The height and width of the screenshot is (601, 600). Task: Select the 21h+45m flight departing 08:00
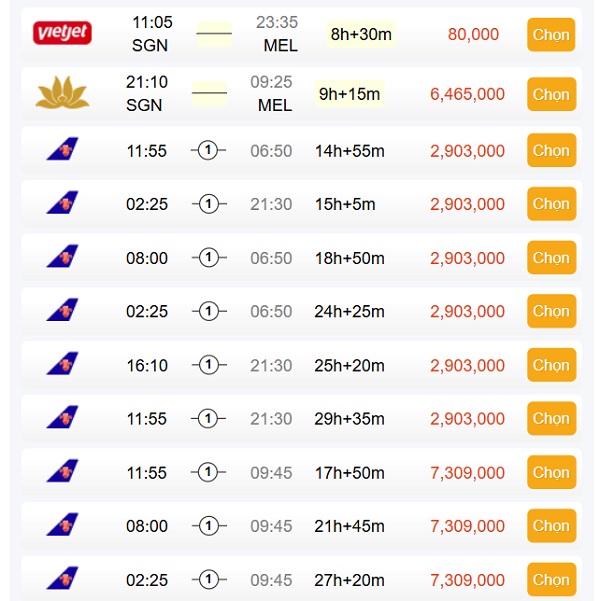tap(550, 526)
